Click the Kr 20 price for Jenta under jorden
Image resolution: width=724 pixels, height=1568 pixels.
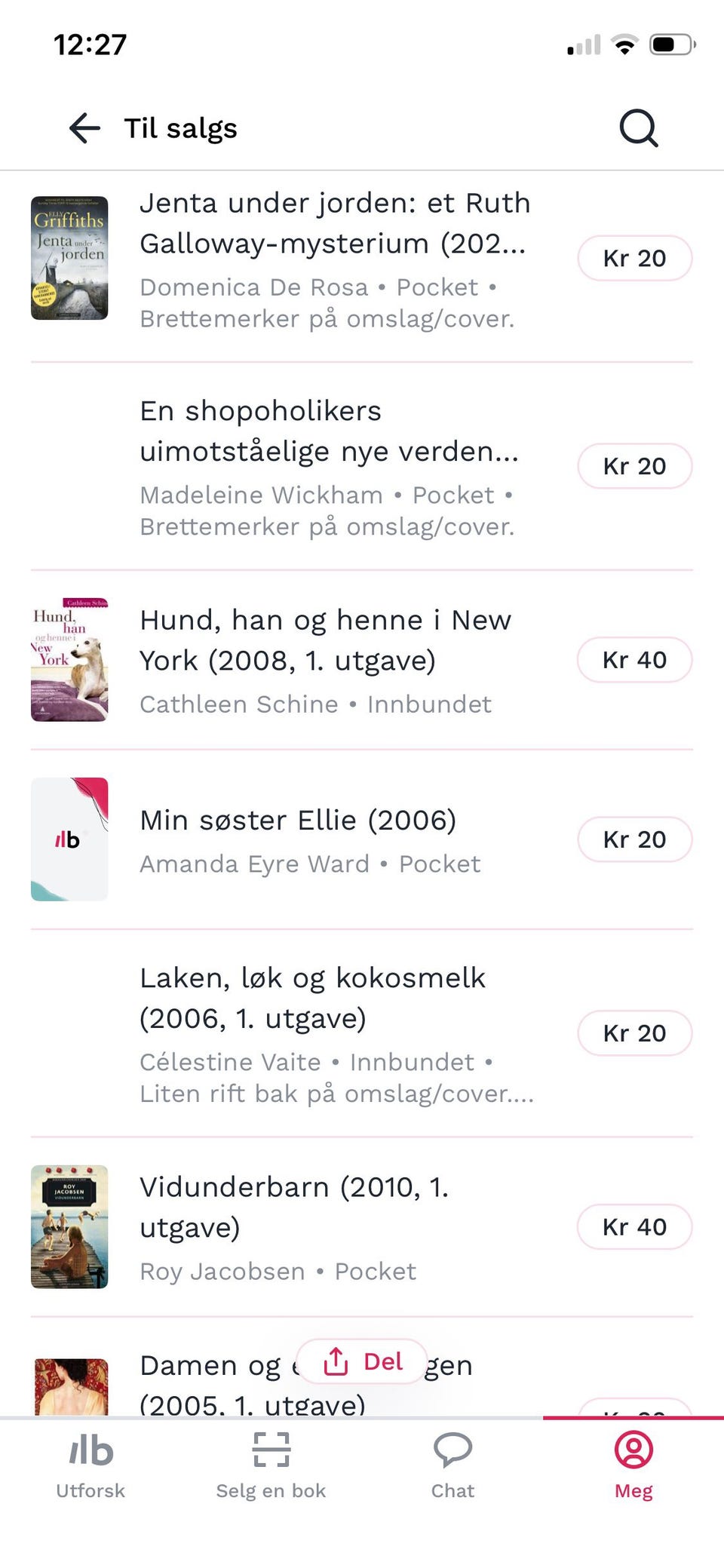(634, 258)
